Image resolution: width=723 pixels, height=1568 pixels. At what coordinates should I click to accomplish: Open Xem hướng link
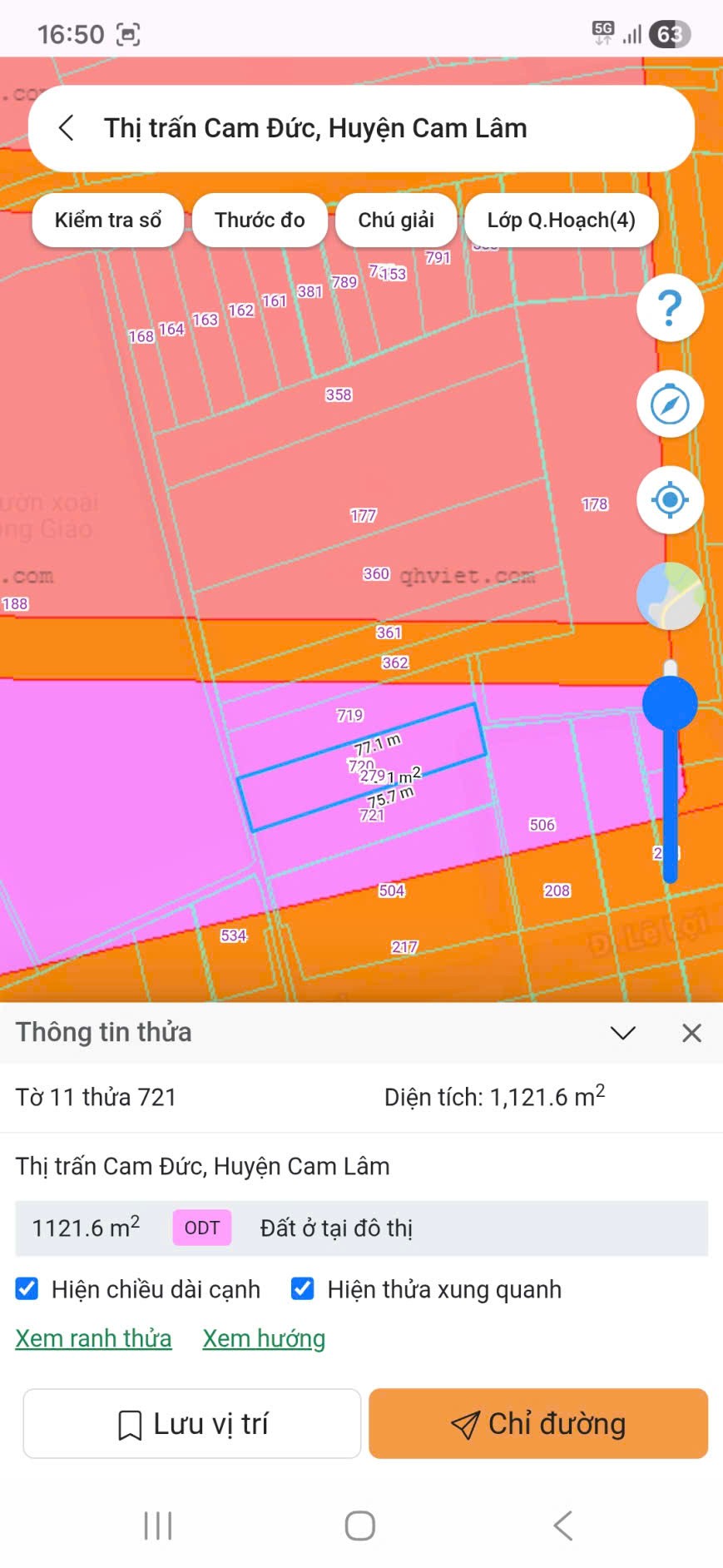coord(264,1338)
